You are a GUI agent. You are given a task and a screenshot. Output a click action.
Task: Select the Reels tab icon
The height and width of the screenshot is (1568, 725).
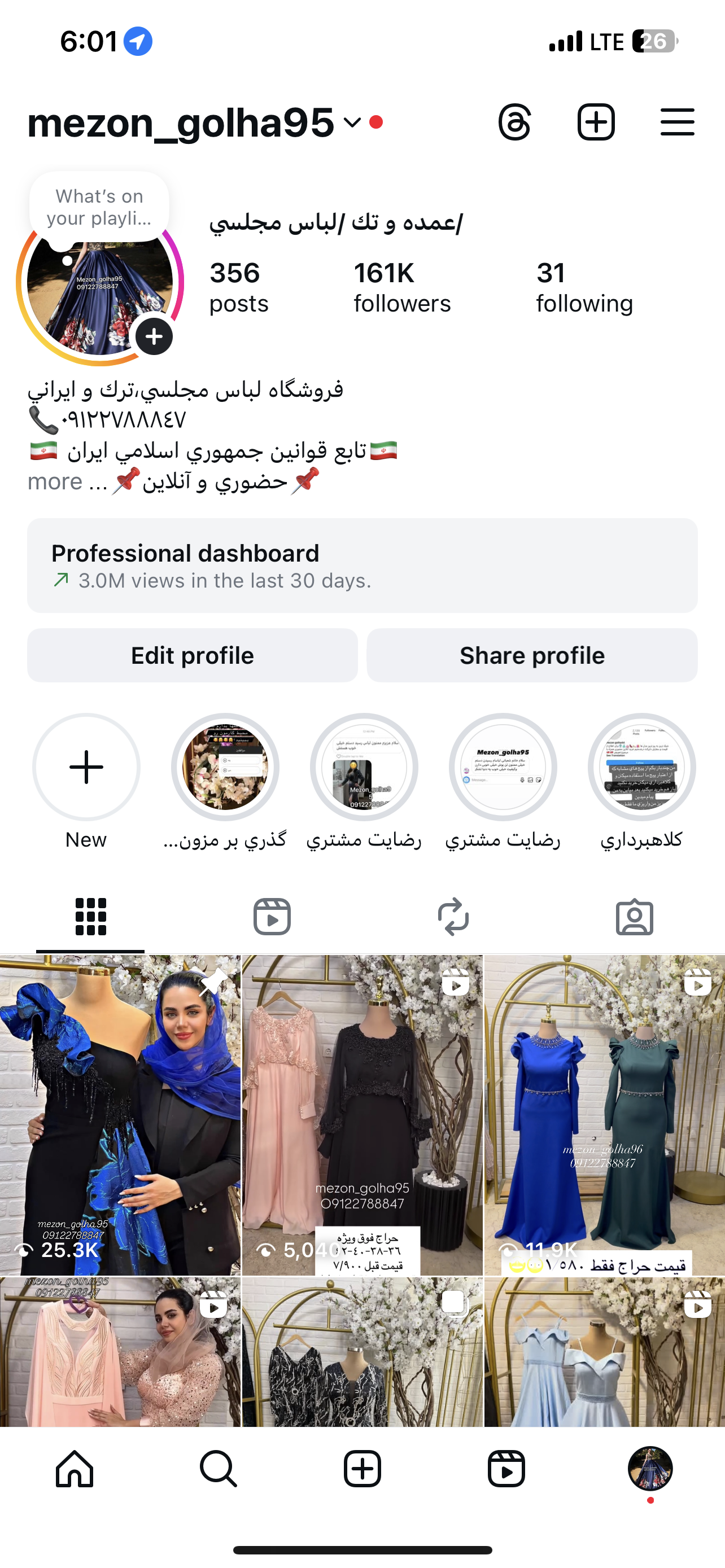click(x=272, y=918)
